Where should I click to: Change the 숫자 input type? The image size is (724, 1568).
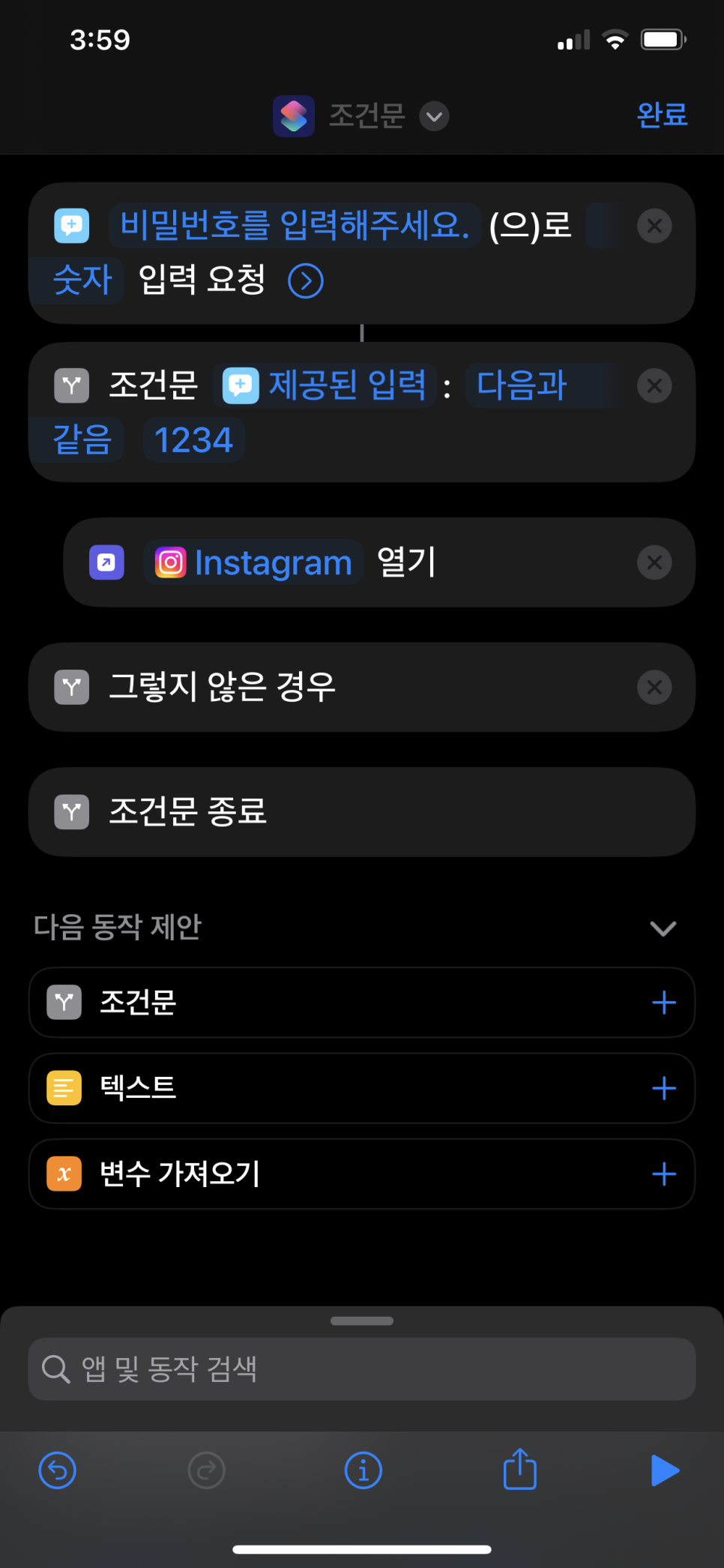82,280
